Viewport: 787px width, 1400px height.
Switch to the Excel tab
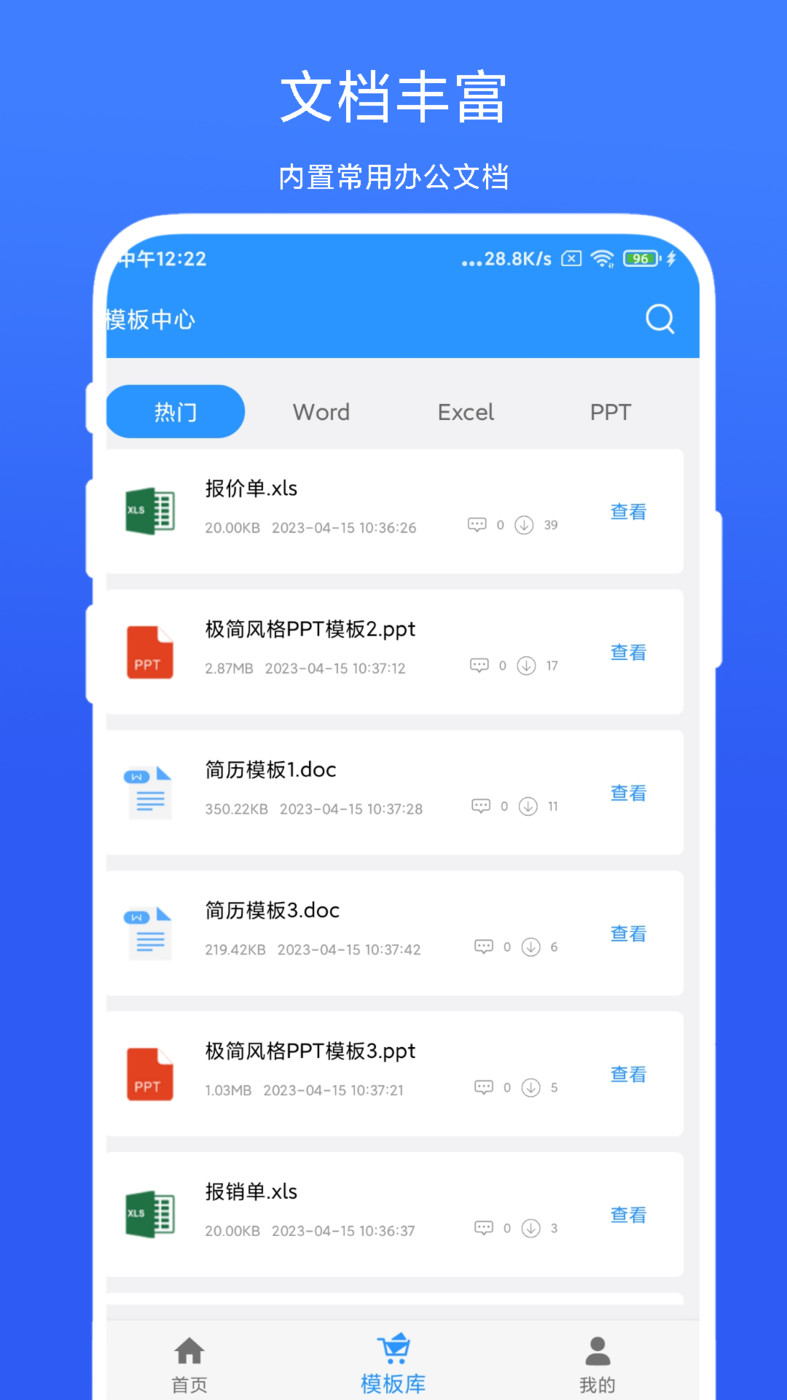(x=465, y=411)
